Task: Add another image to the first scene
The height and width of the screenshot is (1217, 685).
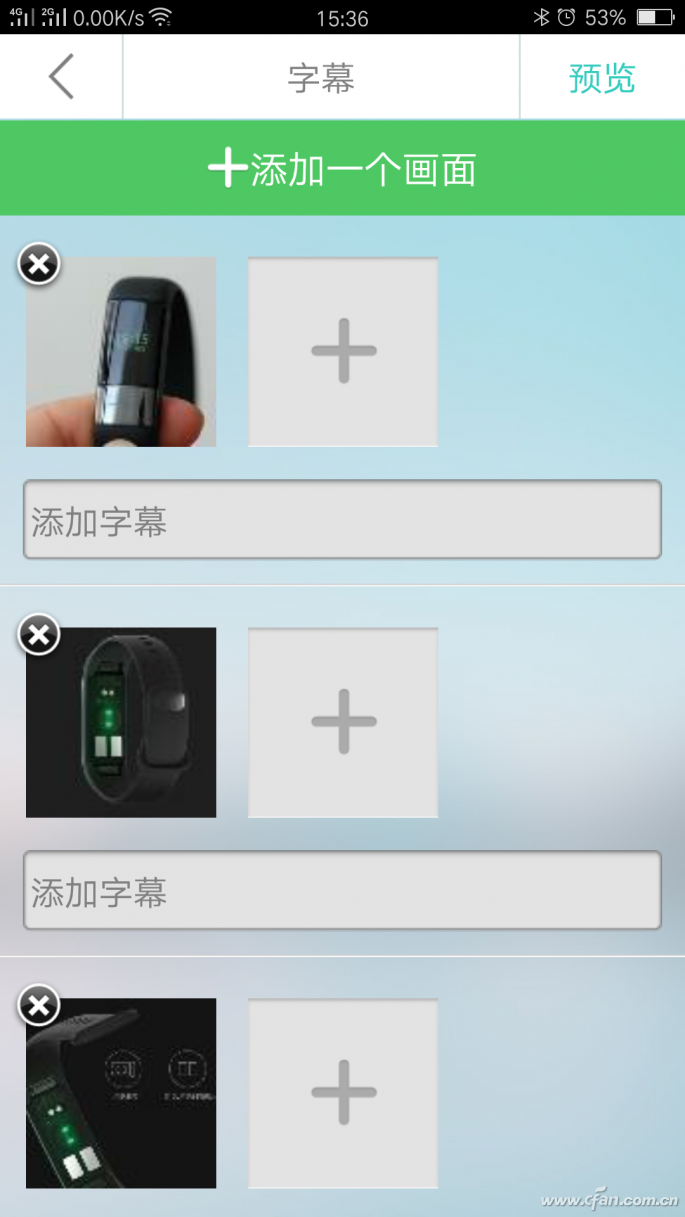Action: tap(343, 351)
